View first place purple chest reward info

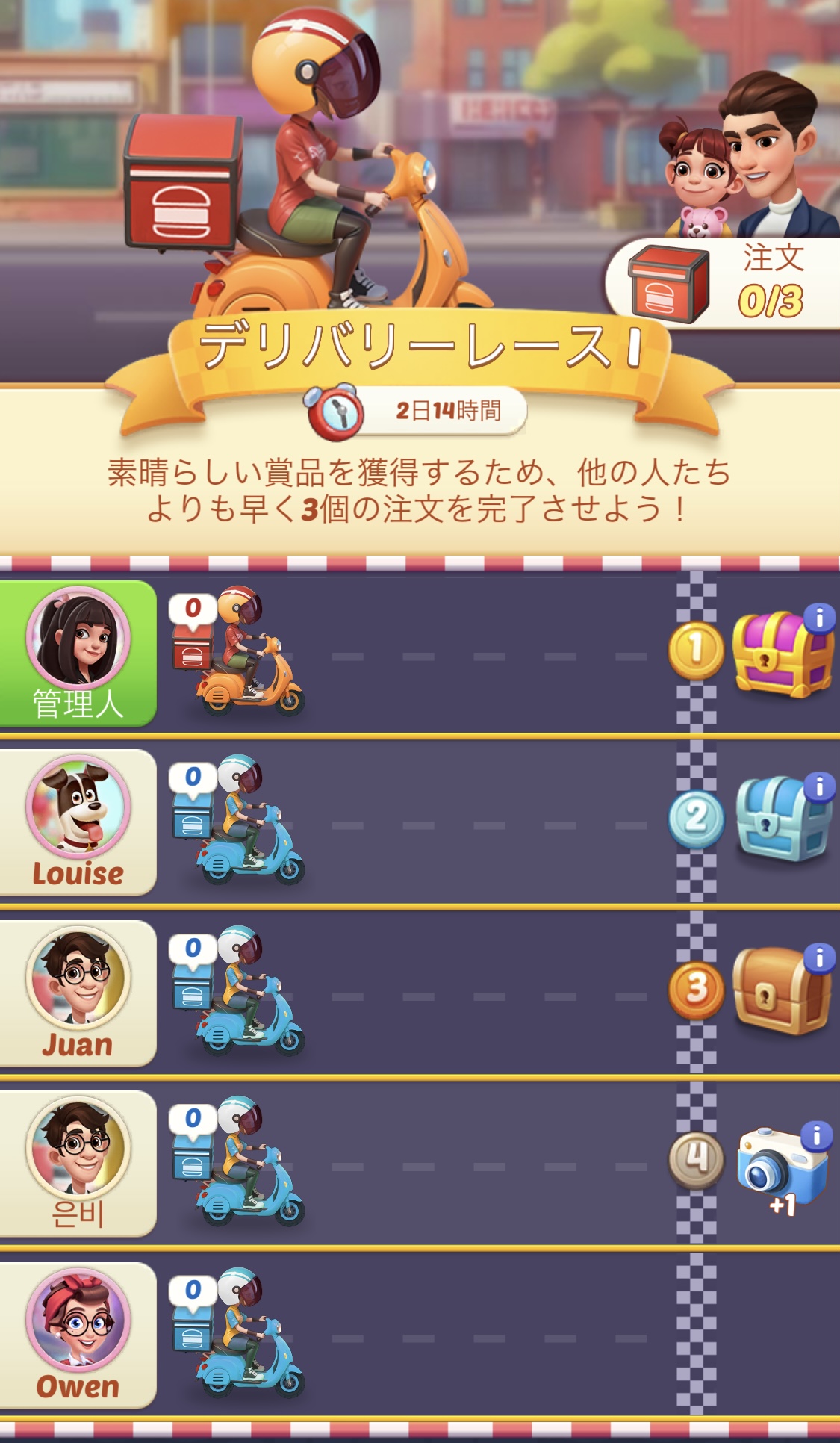click(x=819, y=618)
